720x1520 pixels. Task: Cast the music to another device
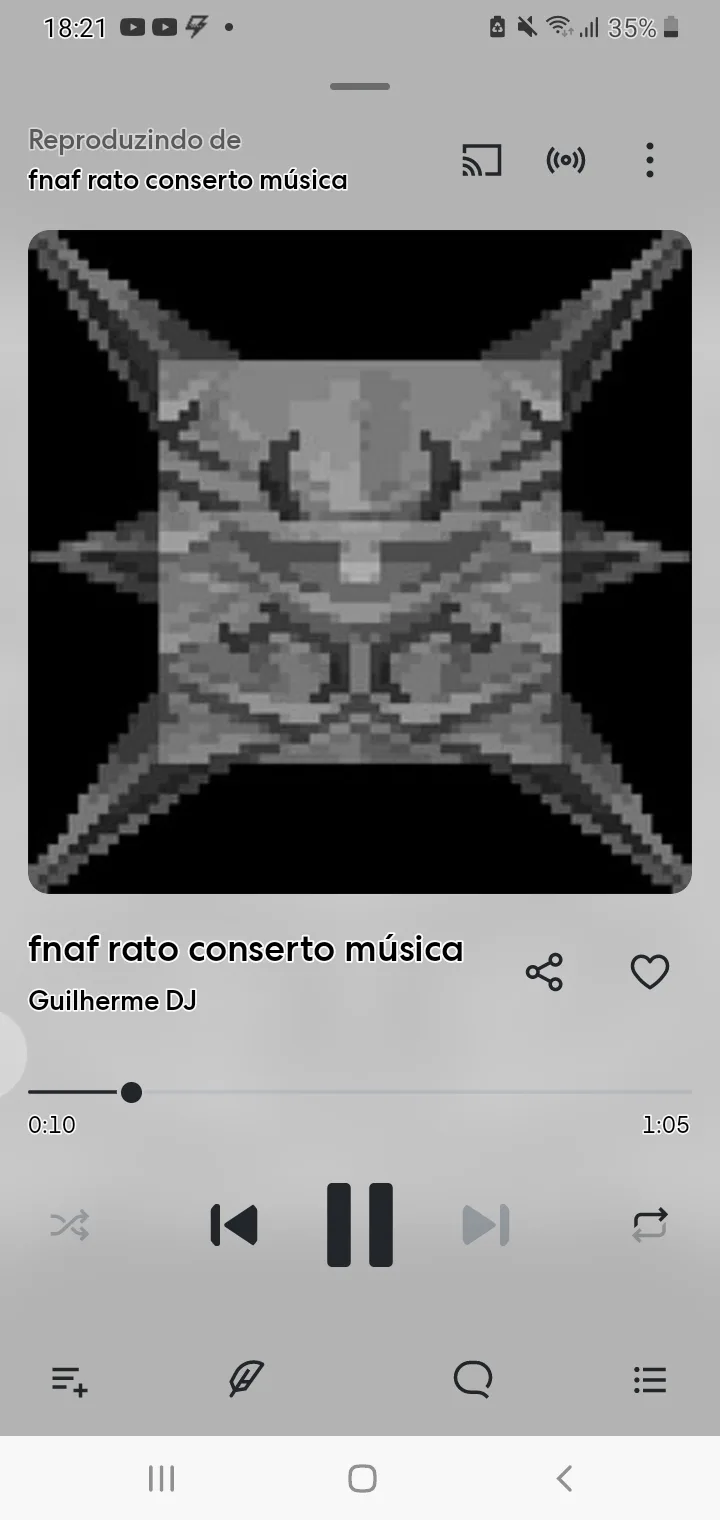pyautogui.click(x=481, y=160)
